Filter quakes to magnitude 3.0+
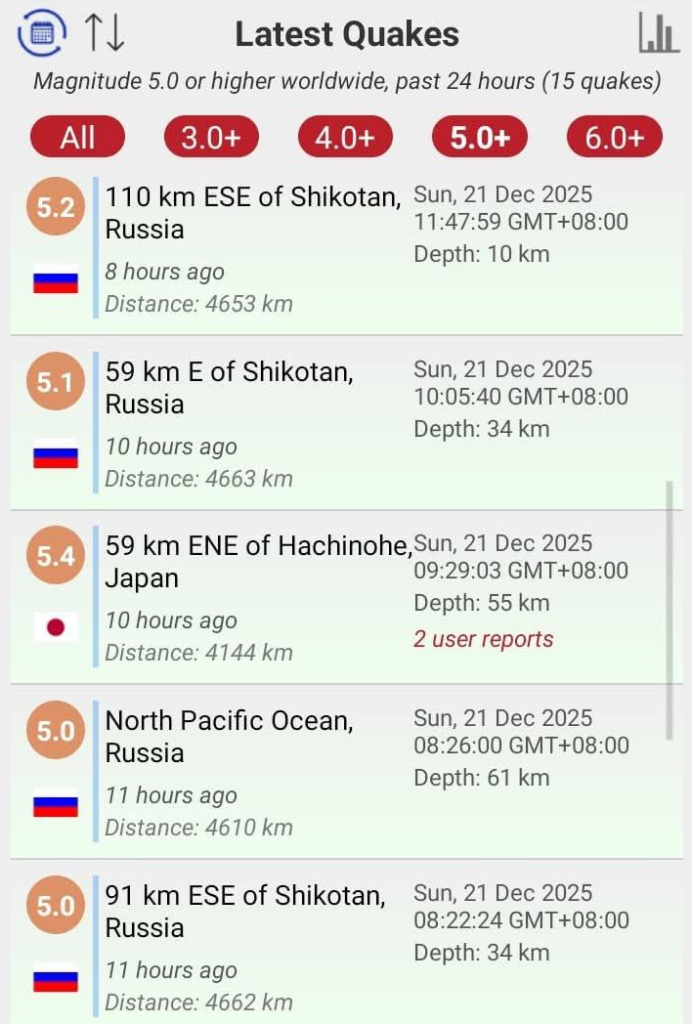The height and width of the screenshot is (1024, 692). 211,138
